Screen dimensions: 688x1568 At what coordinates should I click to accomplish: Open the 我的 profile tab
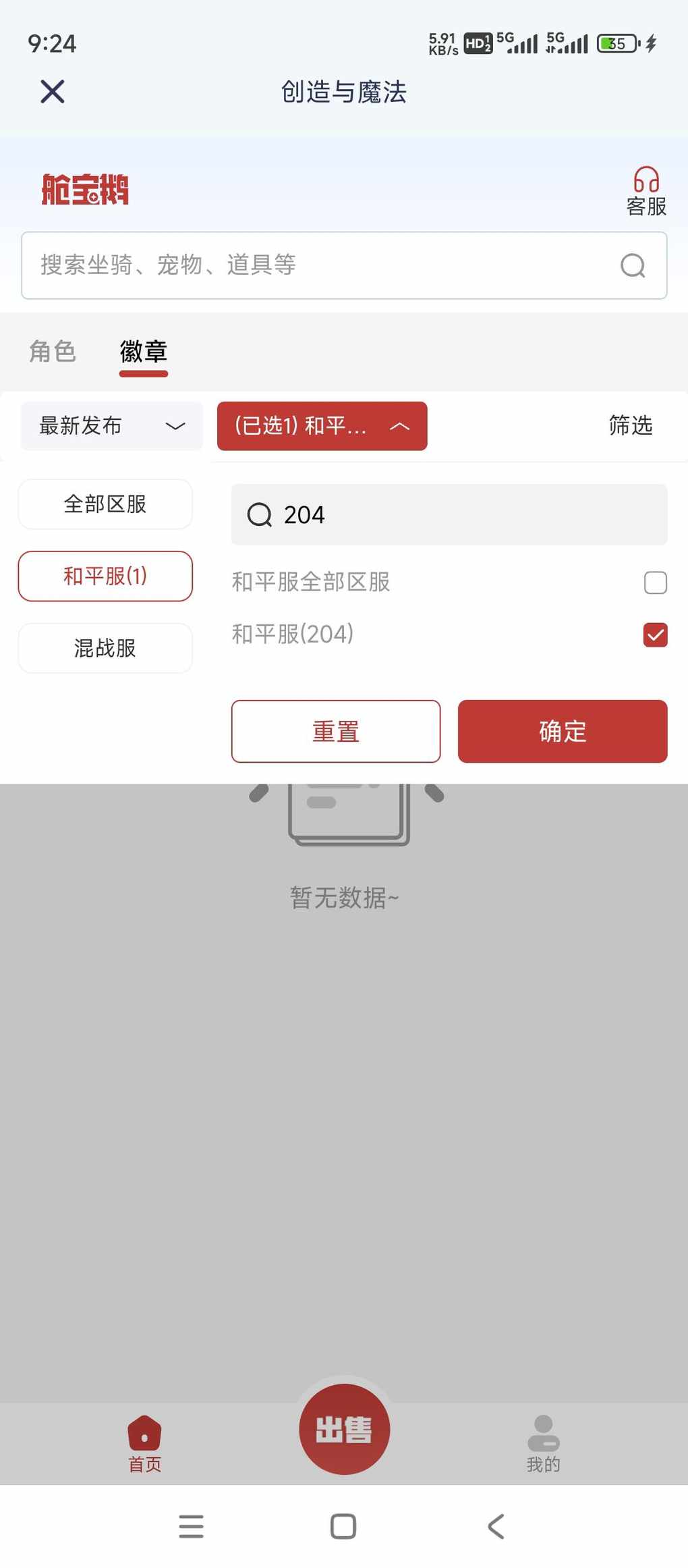[x=543, y=1444]
